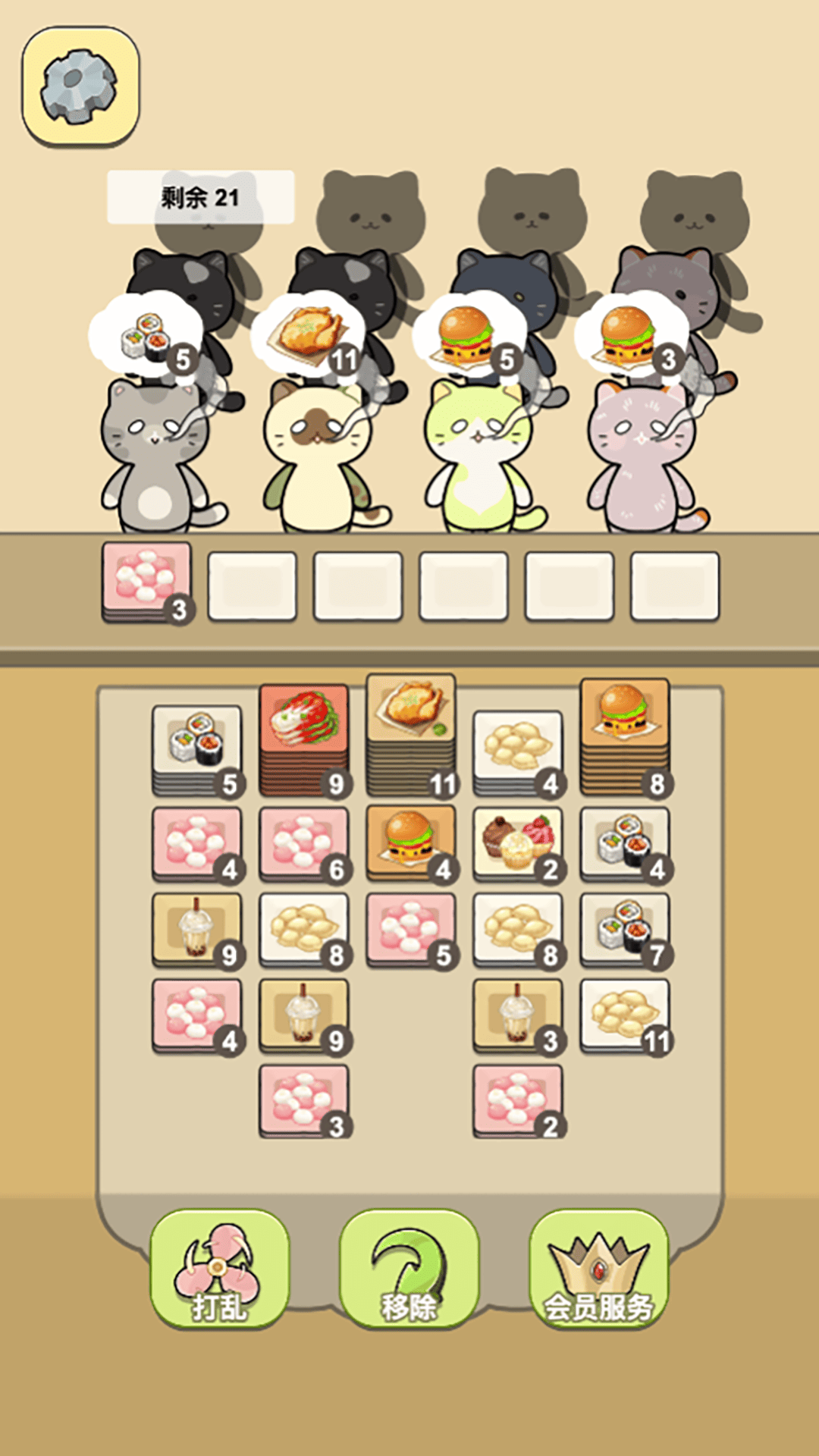Tap the 打乱 shuffle button
819x1456 pixels.
[219, 1268]
